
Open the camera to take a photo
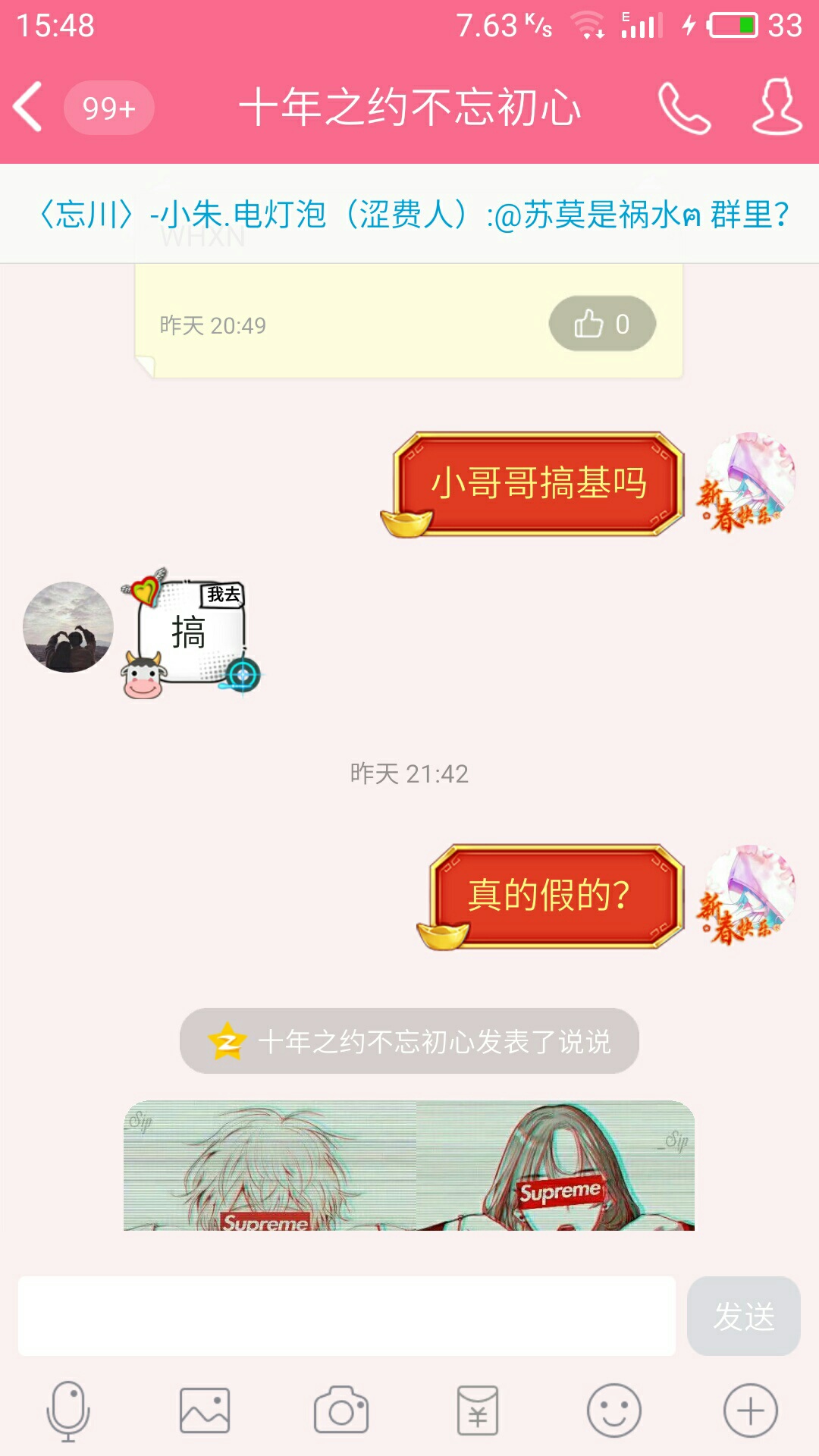[341, 1410]
